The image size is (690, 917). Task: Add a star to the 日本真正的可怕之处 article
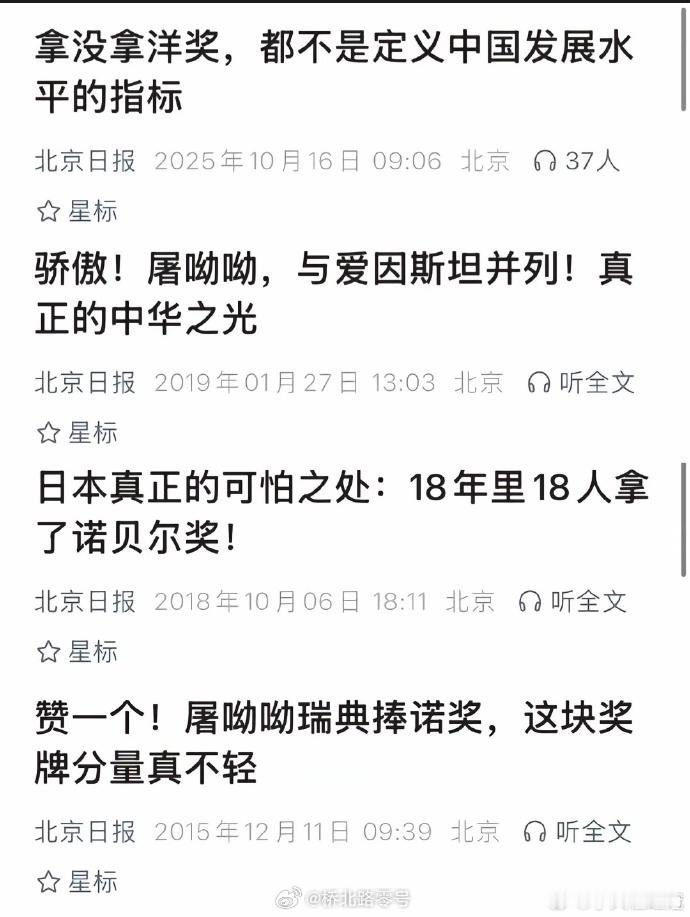[77, 652]
